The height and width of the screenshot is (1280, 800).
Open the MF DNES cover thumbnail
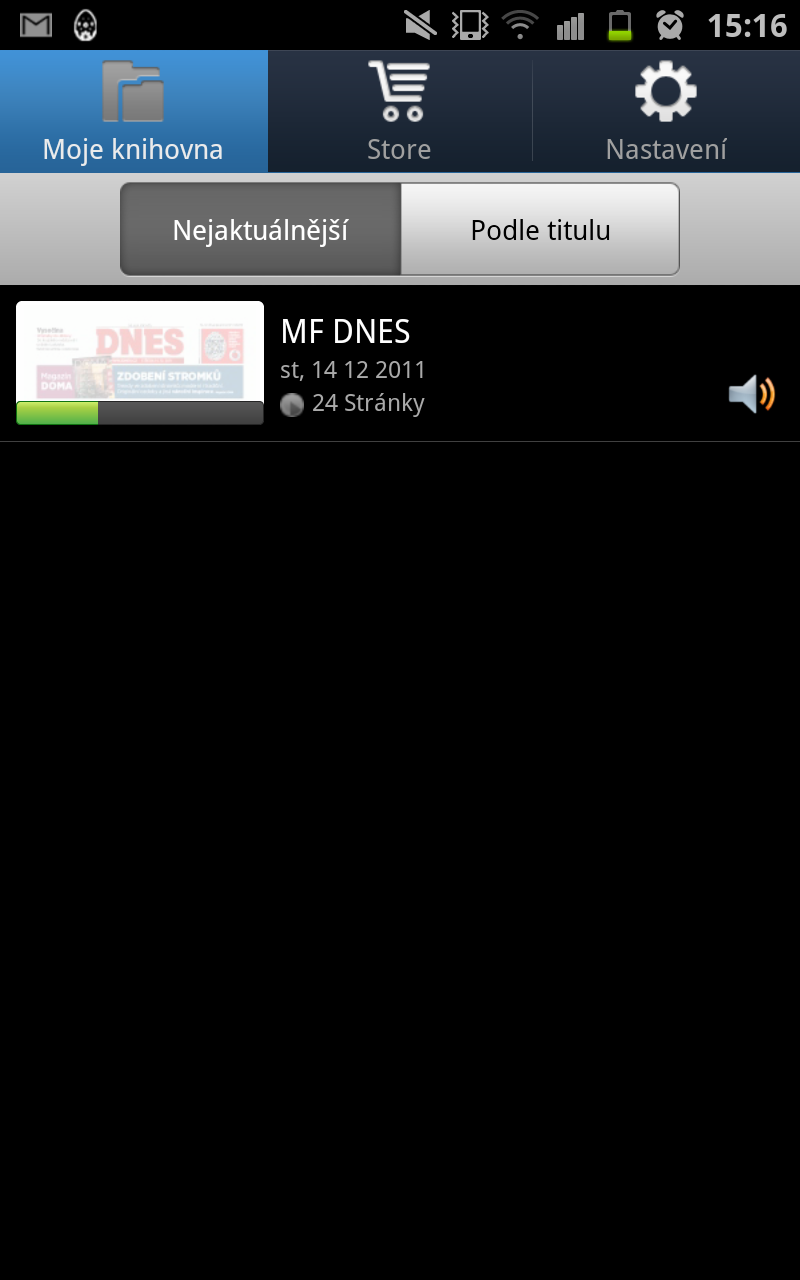pyautogui.click(x=140, y=352)
